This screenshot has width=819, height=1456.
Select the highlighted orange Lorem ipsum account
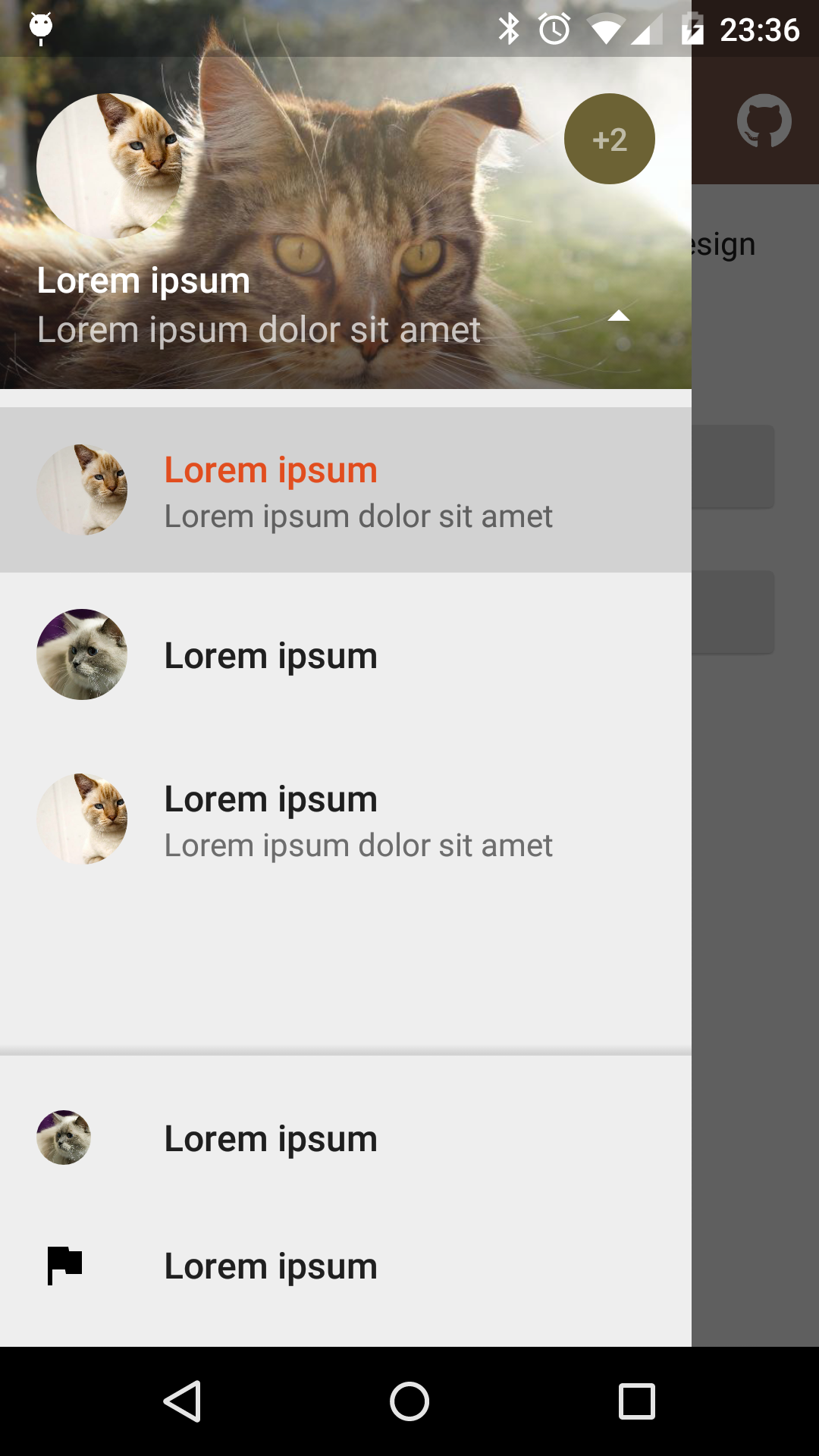346,490
